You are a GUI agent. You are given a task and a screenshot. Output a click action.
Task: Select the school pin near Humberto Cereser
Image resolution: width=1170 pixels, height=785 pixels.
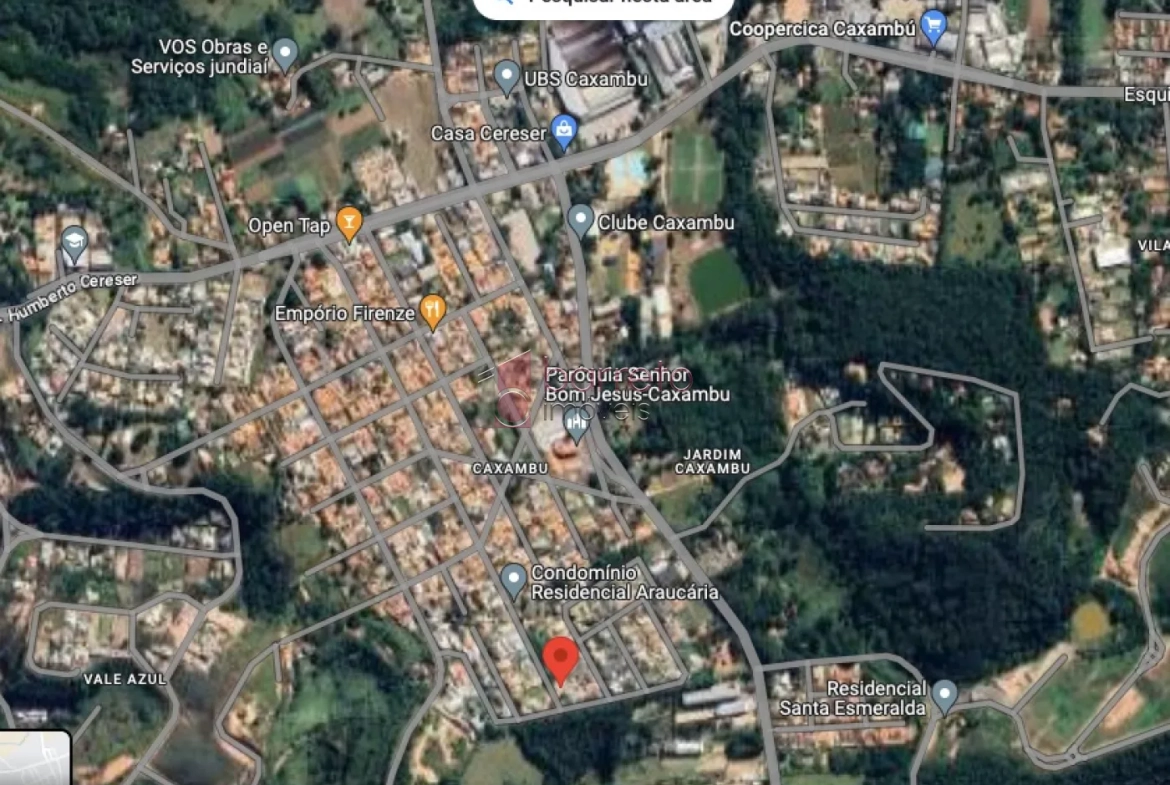(74, 242)
